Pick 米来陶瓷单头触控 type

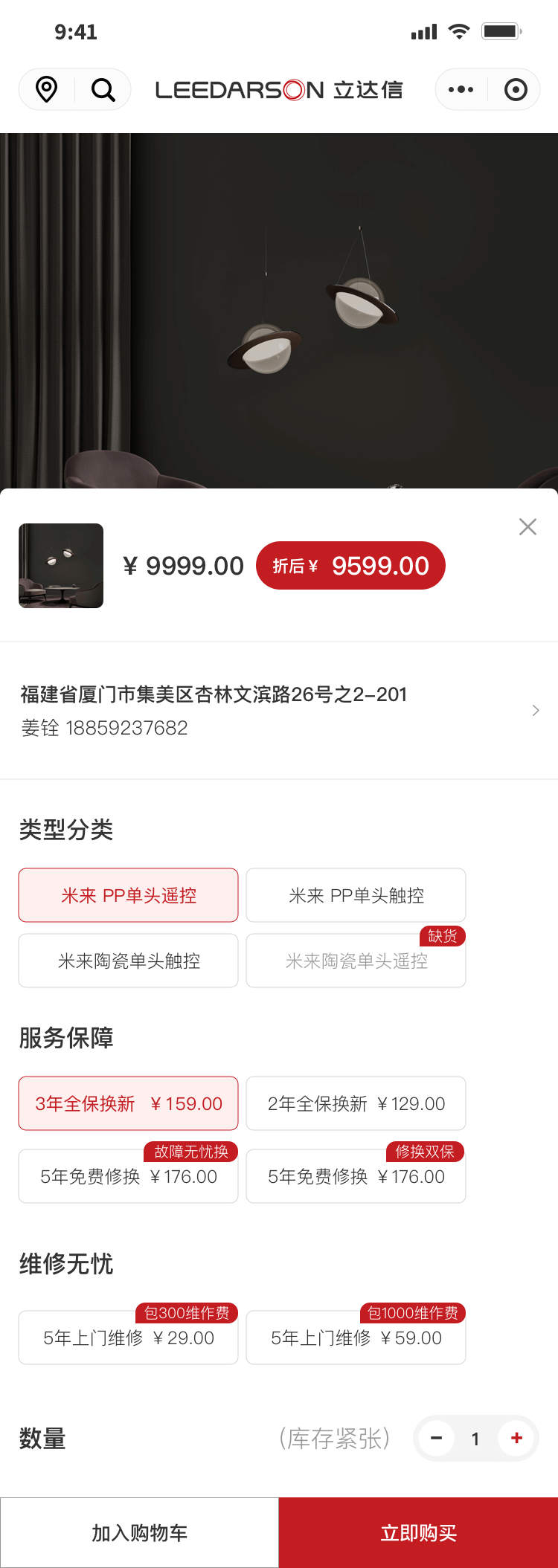pyautogui.click(x=129, y=961)
